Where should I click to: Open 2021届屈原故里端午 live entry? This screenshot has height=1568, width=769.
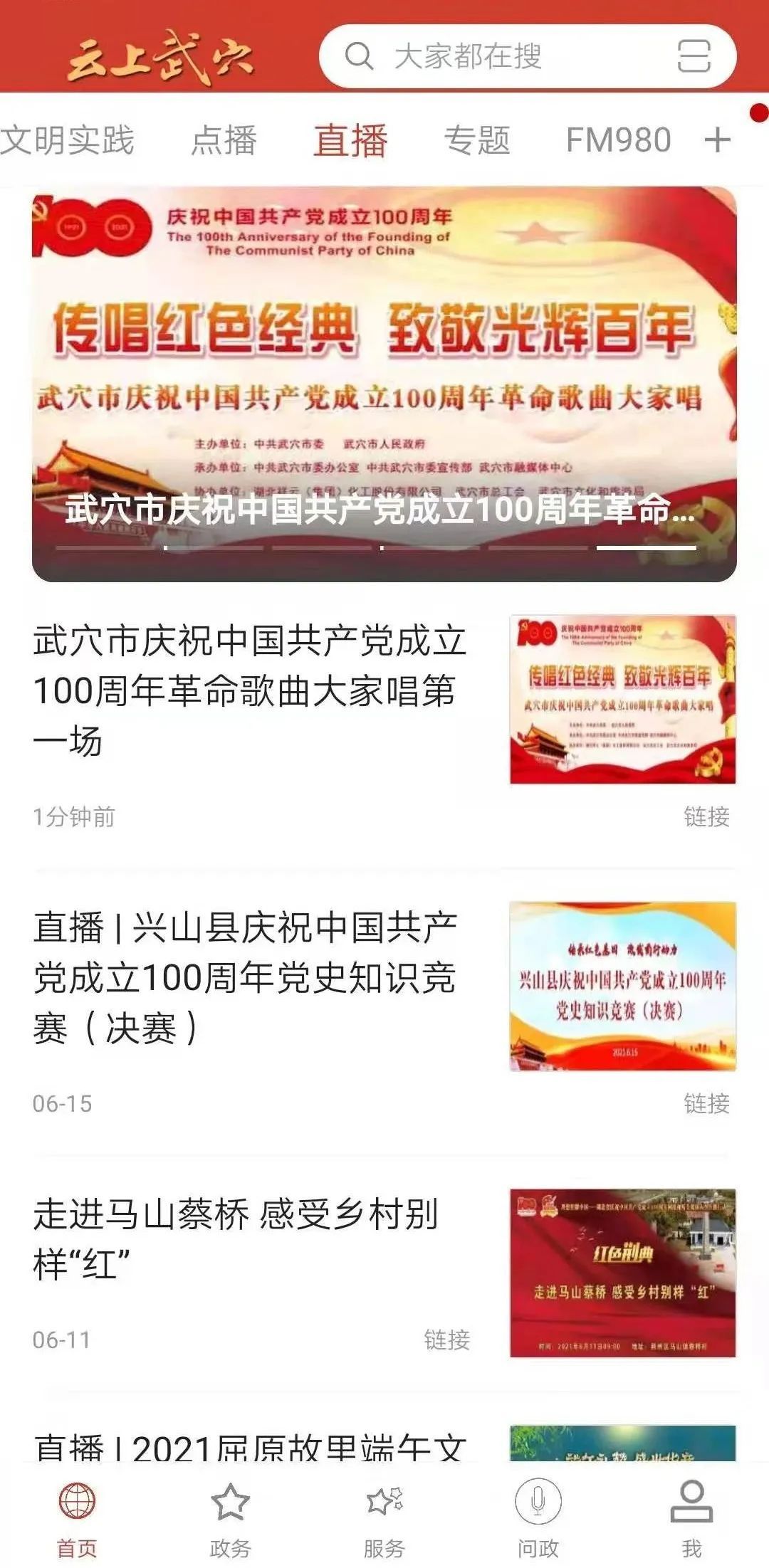click(x=249, y=1445)
